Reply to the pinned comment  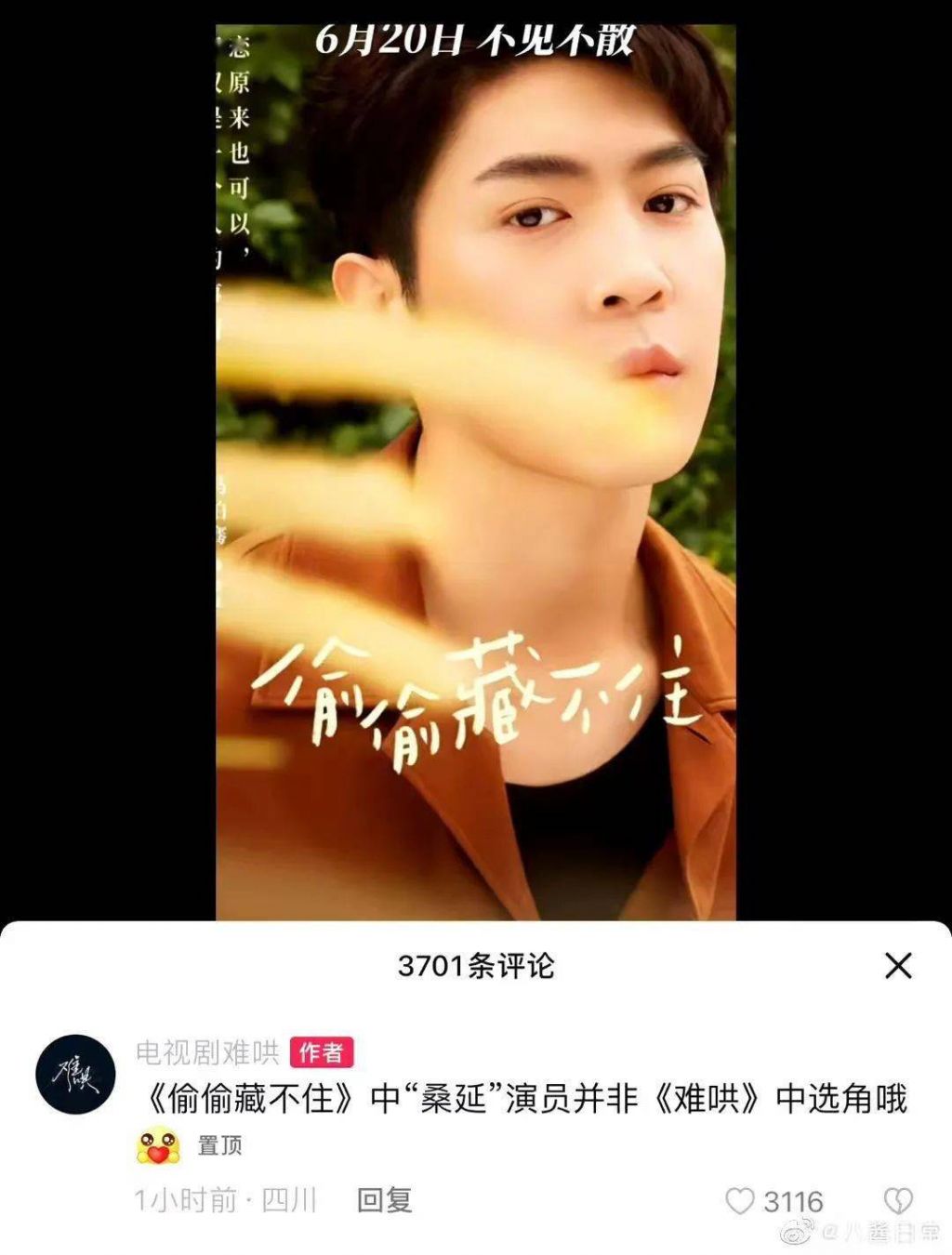pyautogui.click(x=384, y=1200)
